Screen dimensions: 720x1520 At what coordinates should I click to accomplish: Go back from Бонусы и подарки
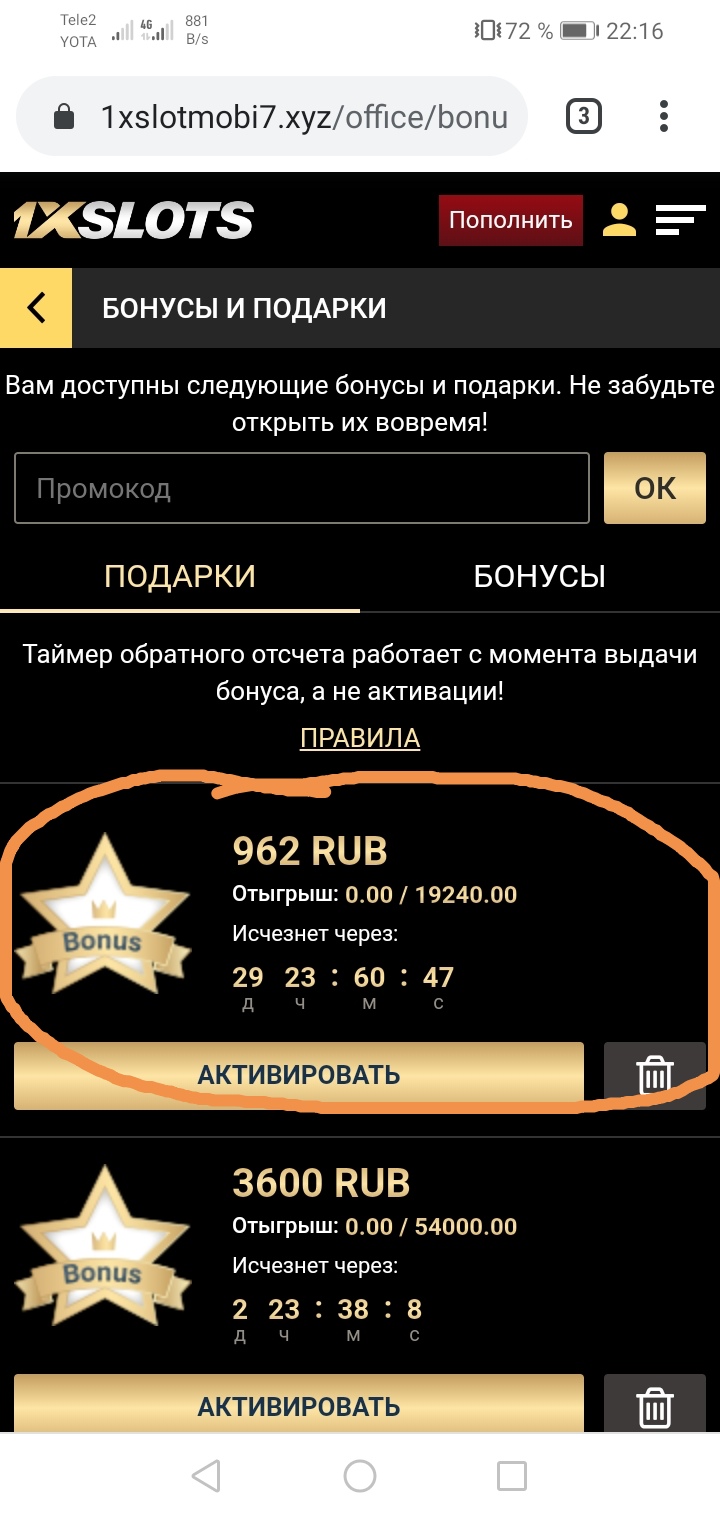pyautogui.click(x=36, y=308)
